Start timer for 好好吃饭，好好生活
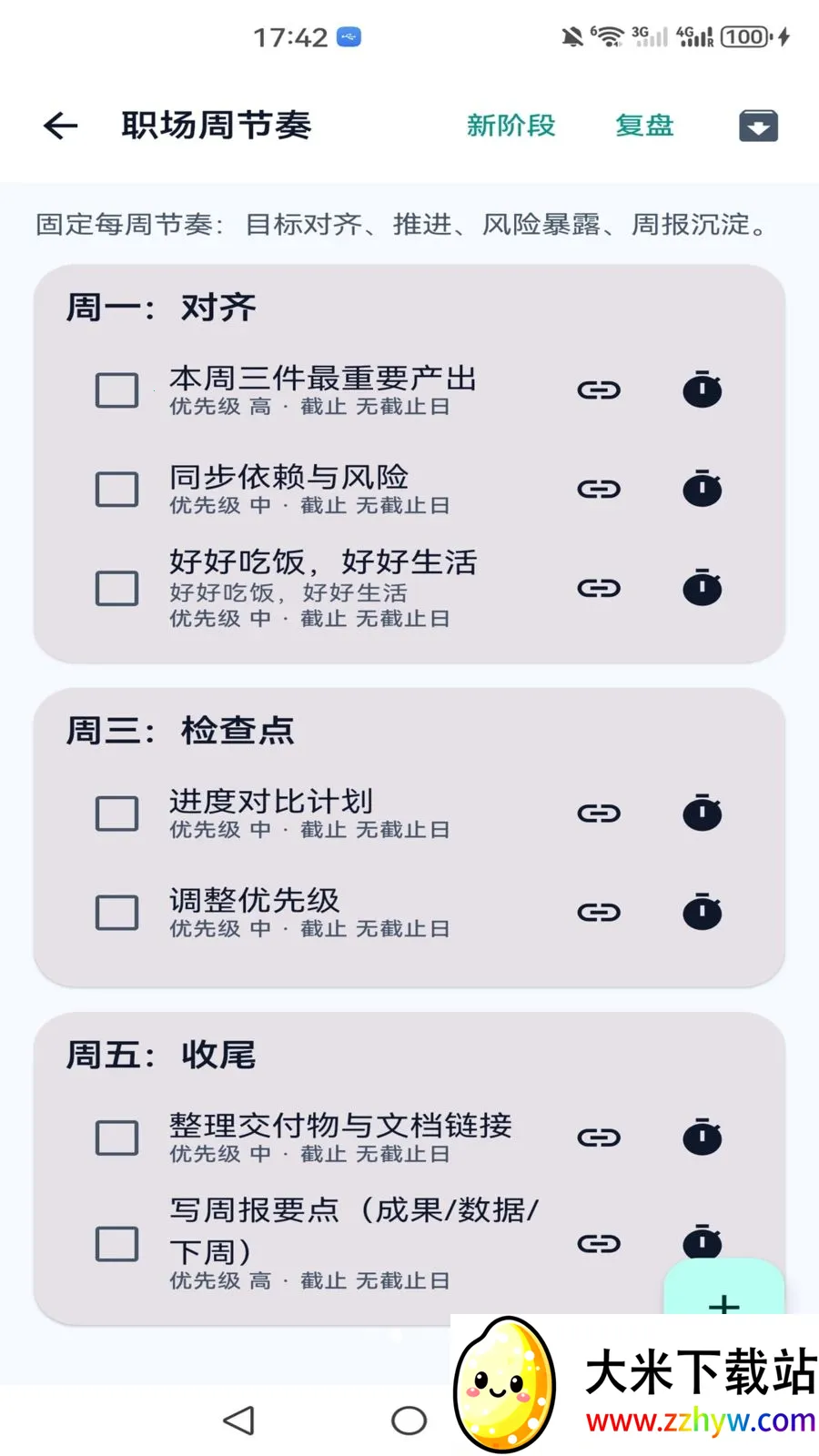Viewport: 819px width, 1456px height. tap(703, 587)
